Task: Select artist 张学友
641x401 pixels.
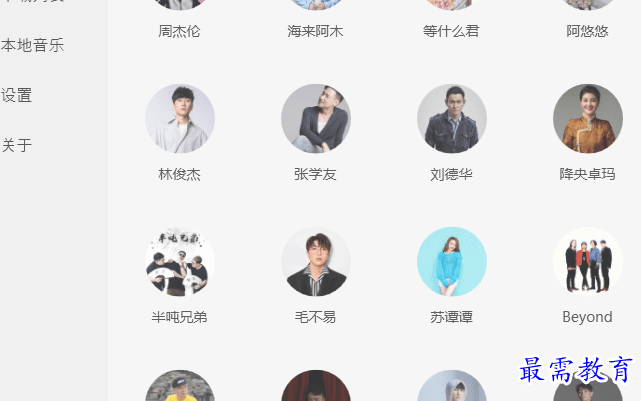Action: [x=316, y=119]
